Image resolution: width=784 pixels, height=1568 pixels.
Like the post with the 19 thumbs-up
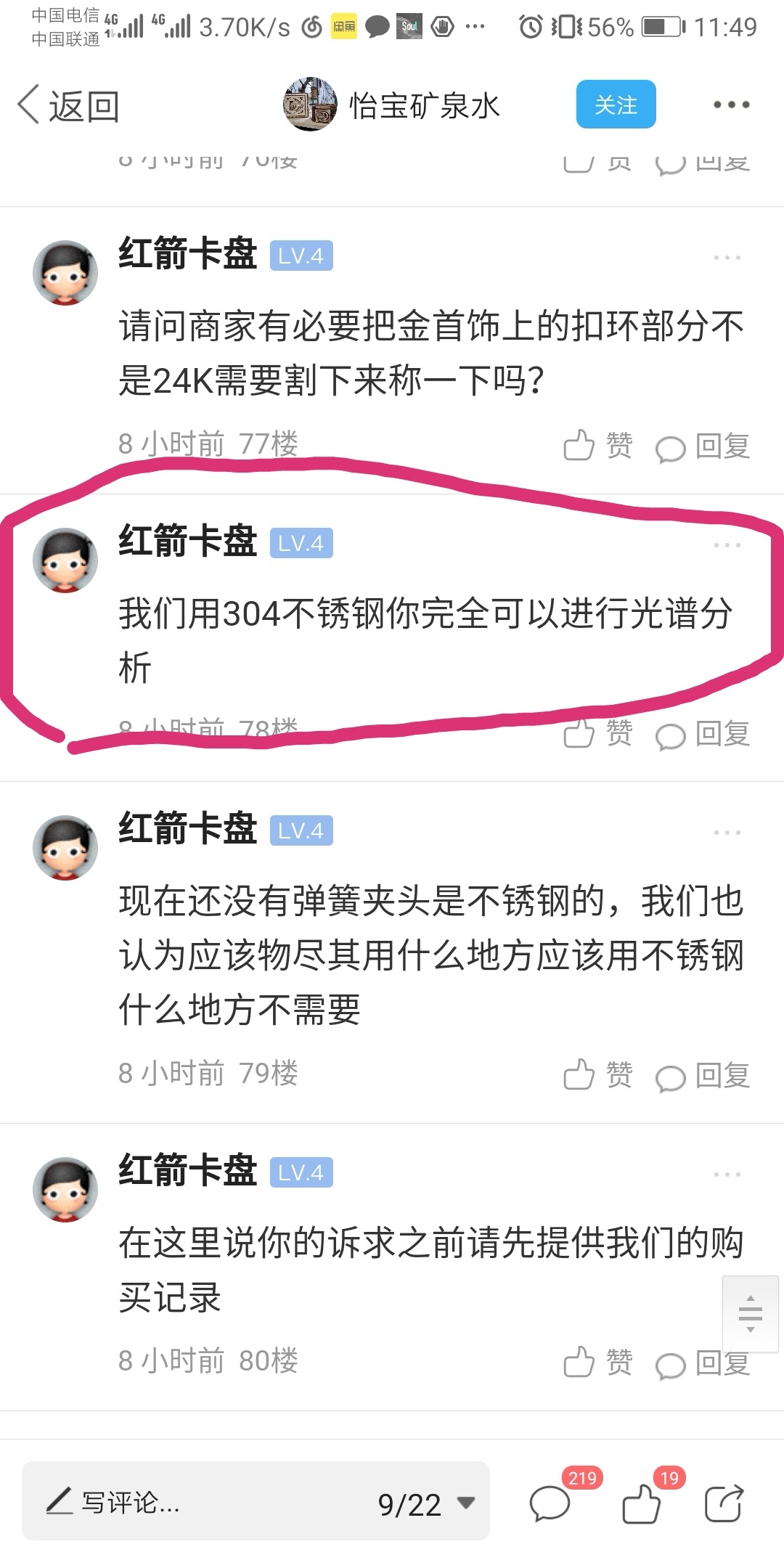pos(641,1503)
